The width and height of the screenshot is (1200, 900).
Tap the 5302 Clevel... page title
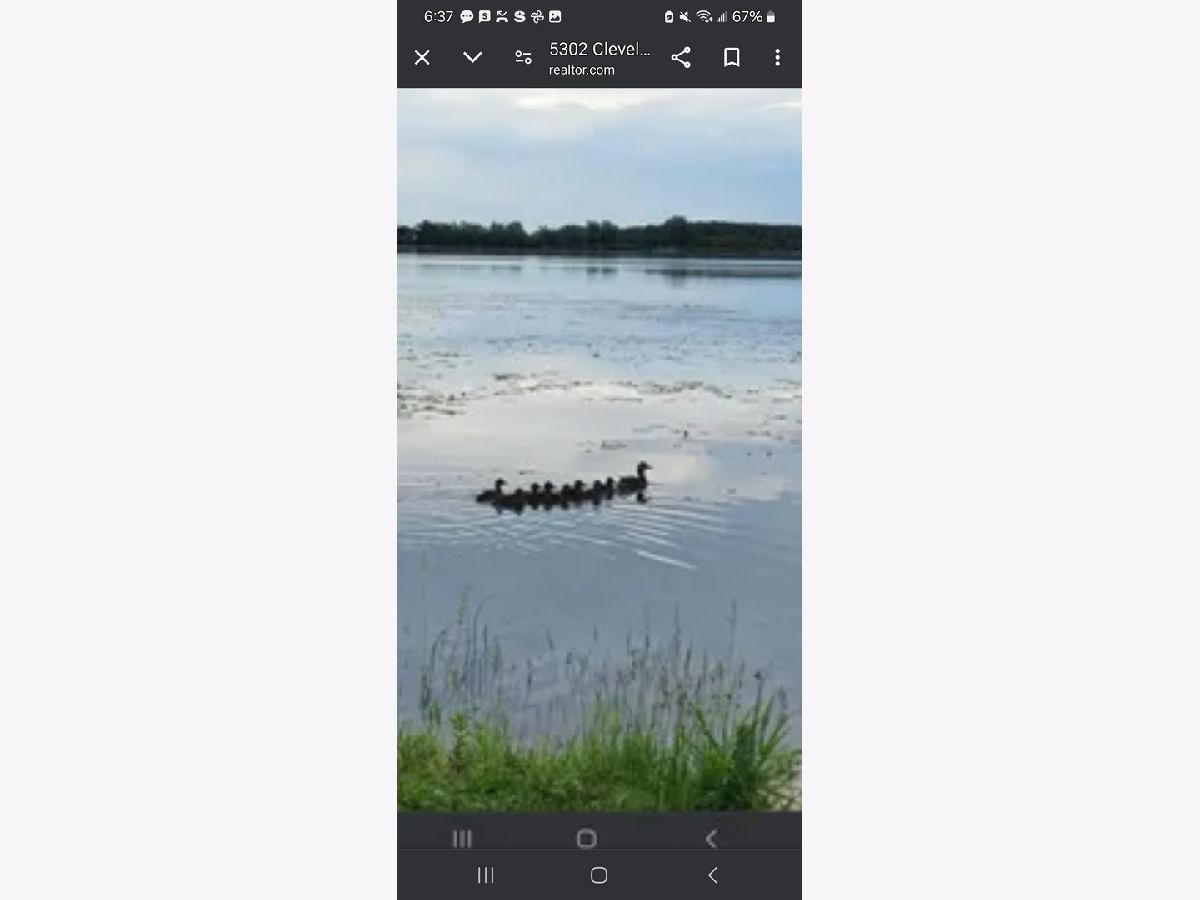(599, 49)
